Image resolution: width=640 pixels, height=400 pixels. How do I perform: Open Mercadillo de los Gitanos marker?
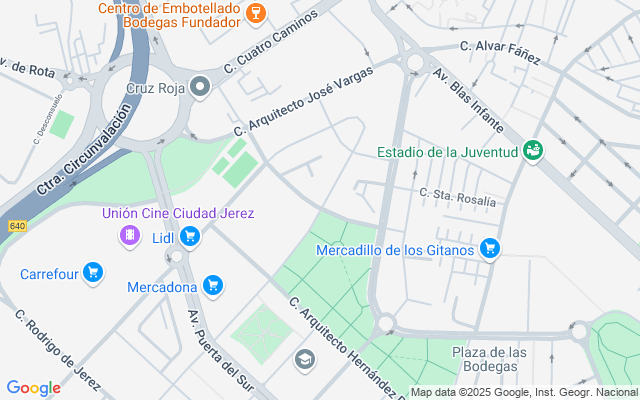[489, 248]
